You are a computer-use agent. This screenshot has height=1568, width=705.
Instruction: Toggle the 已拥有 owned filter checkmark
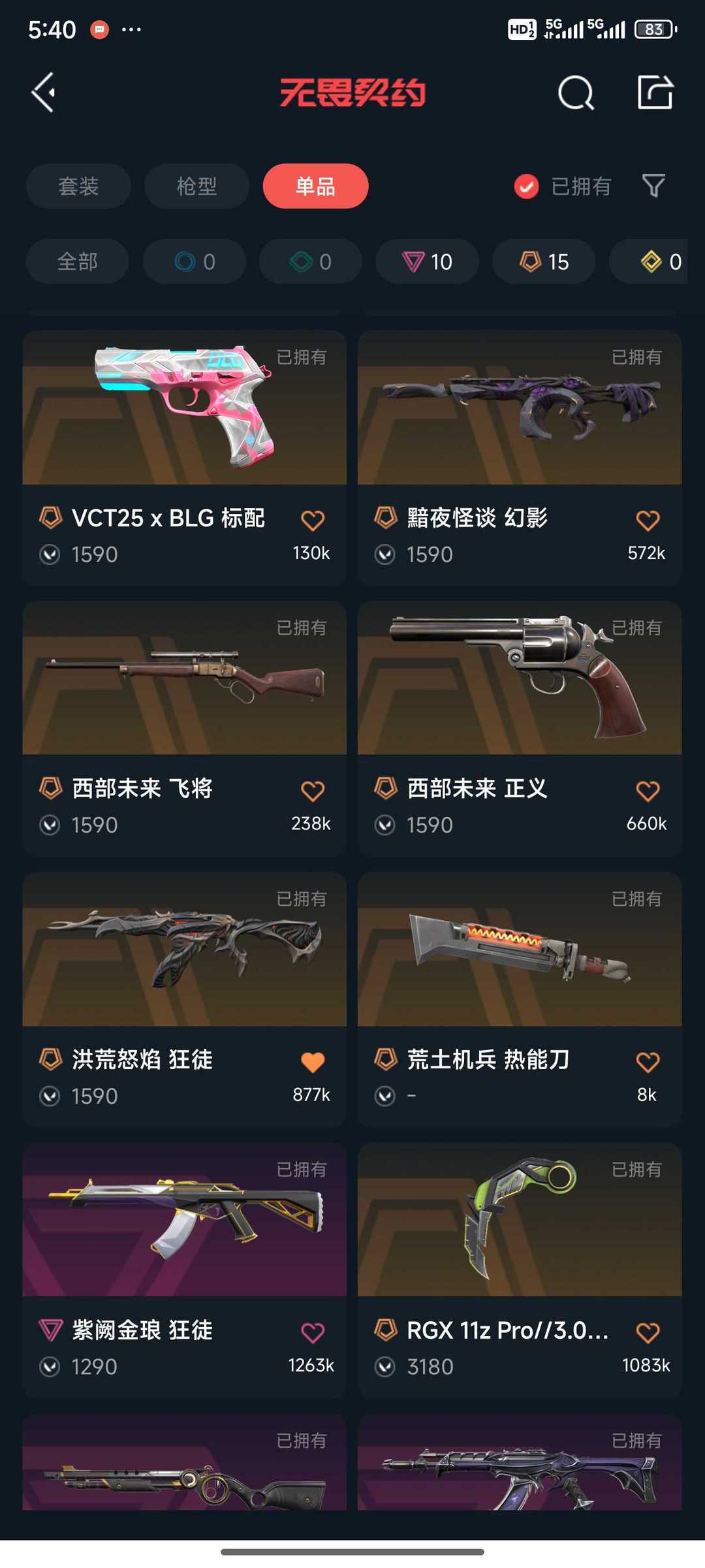pyautogui.click(x=526, y=186)
